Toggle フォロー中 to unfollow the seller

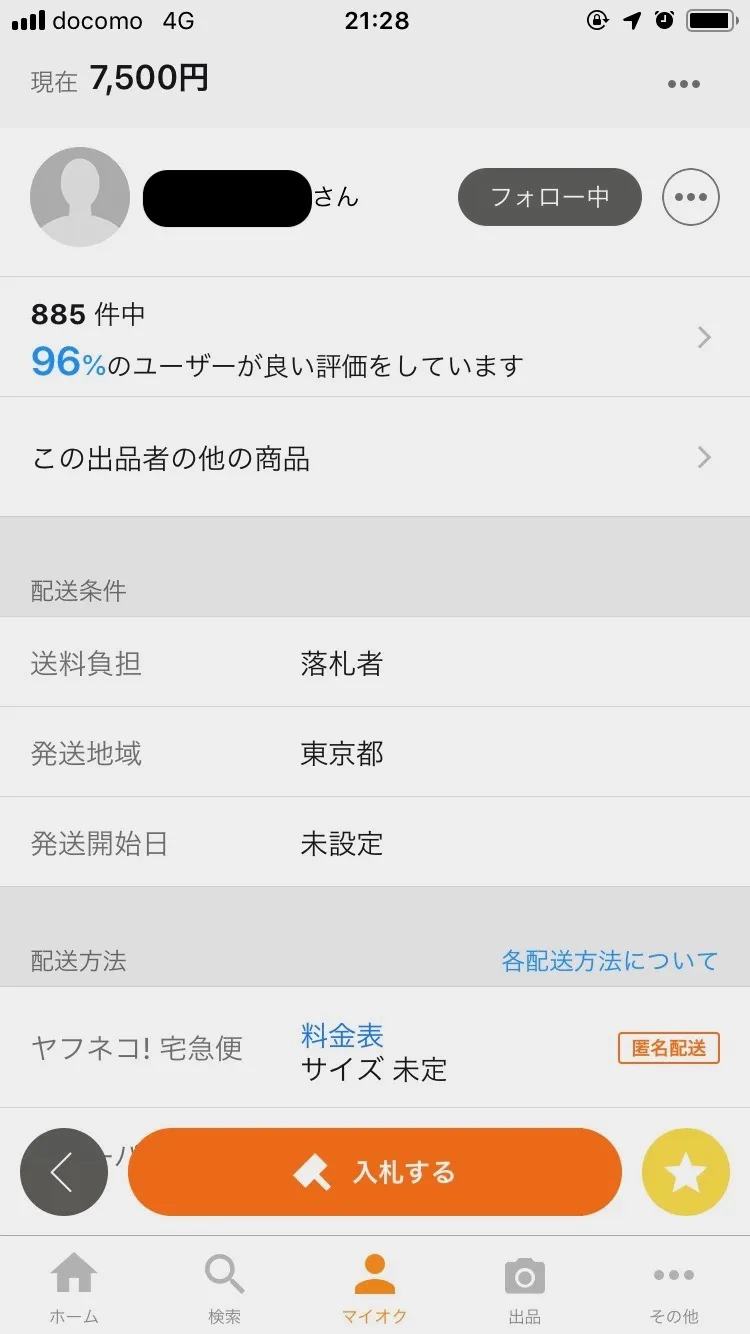tap(549, 197)
